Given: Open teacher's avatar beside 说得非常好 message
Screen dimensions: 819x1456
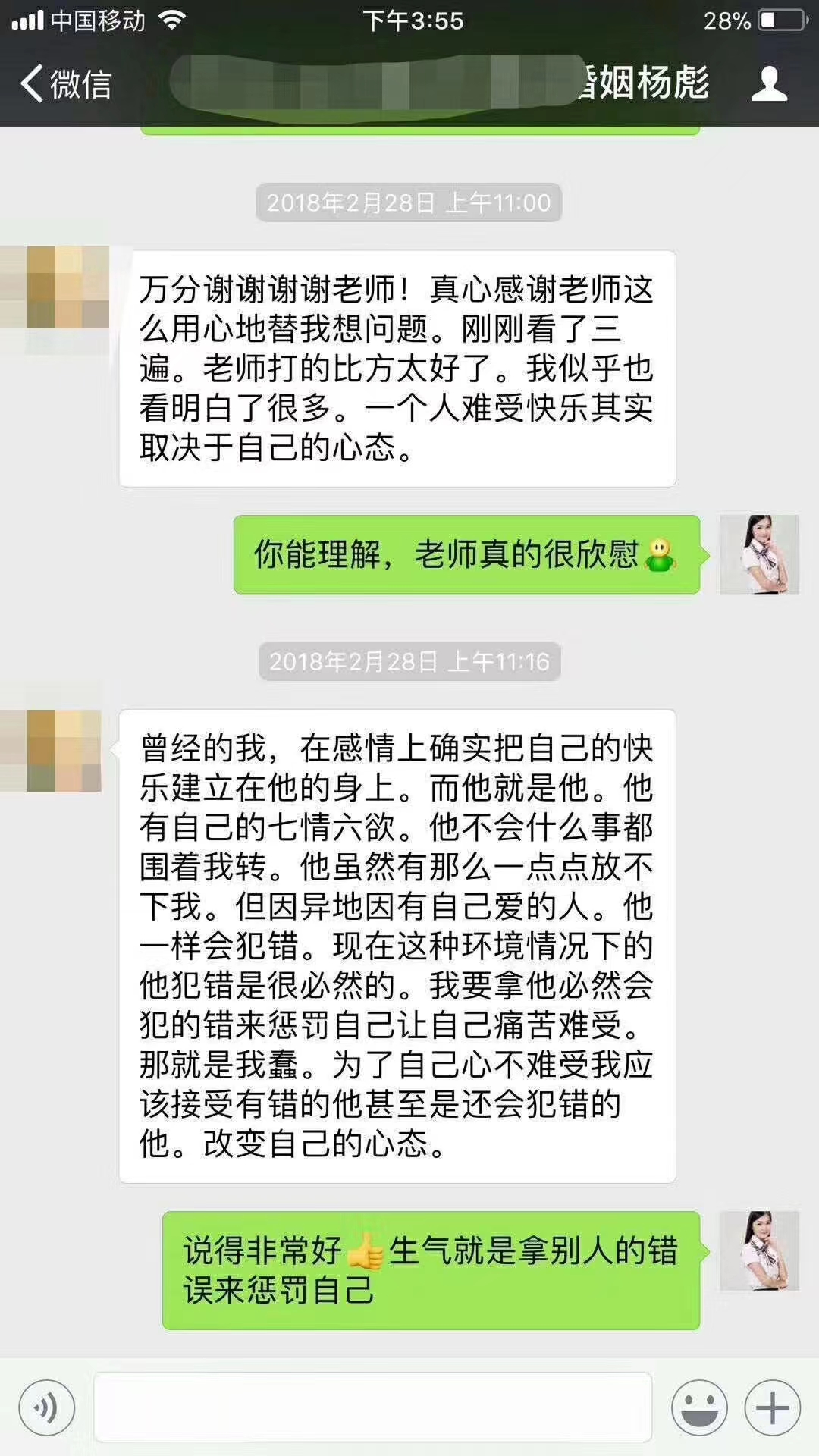Looking at the screenshot, I should [759, 1250].
